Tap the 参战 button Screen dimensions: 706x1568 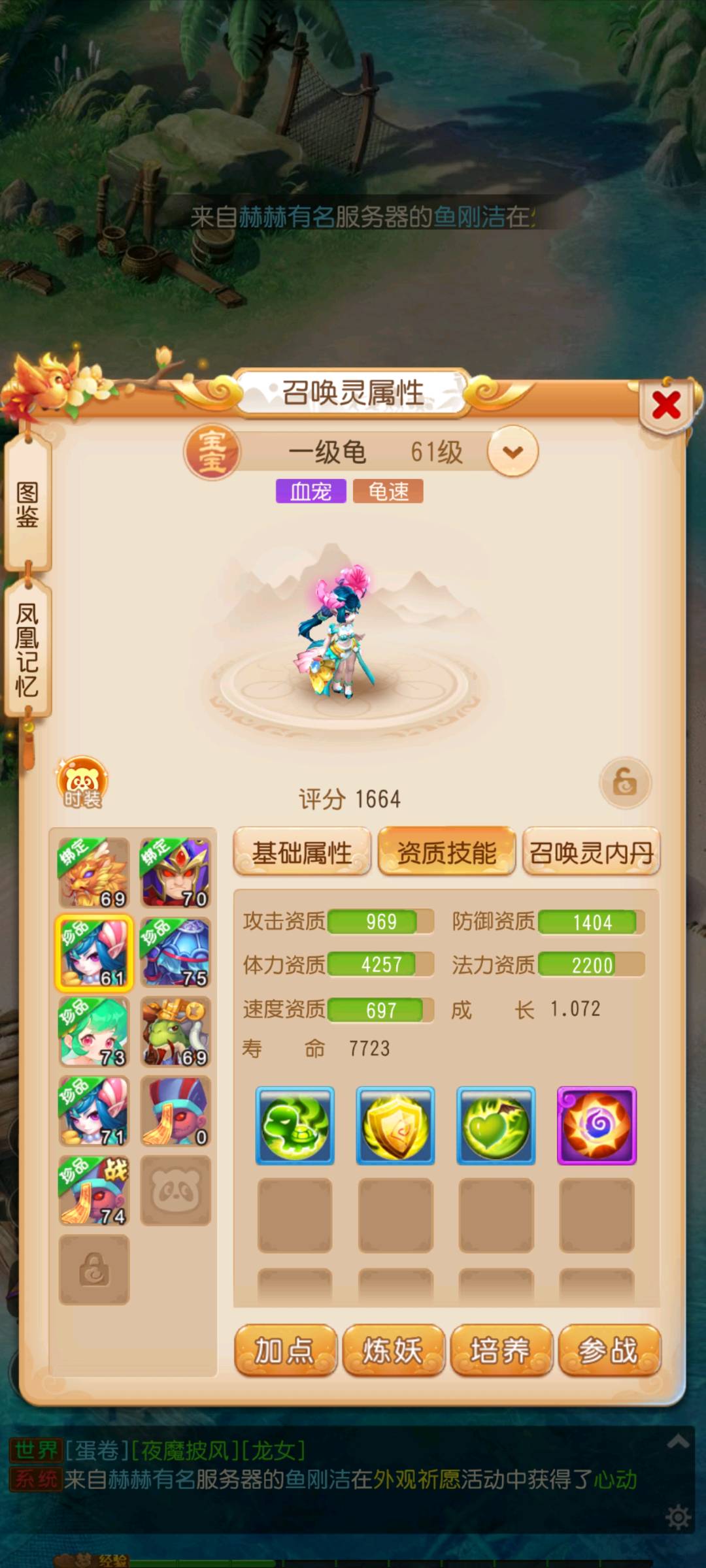(x=609, y=1351)
